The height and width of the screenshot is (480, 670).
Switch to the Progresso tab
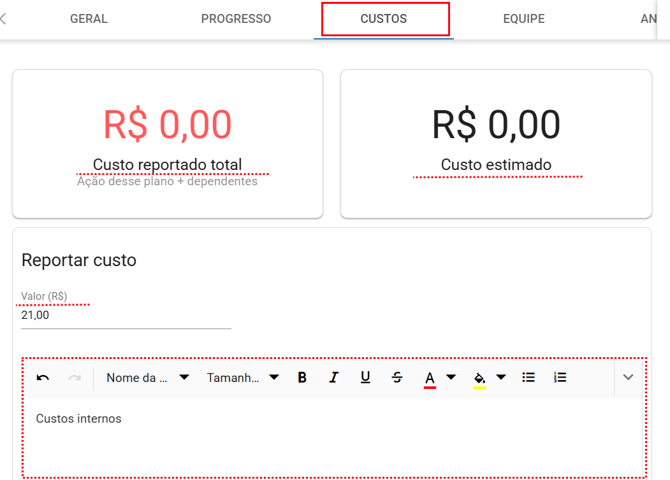pos(236,19)
